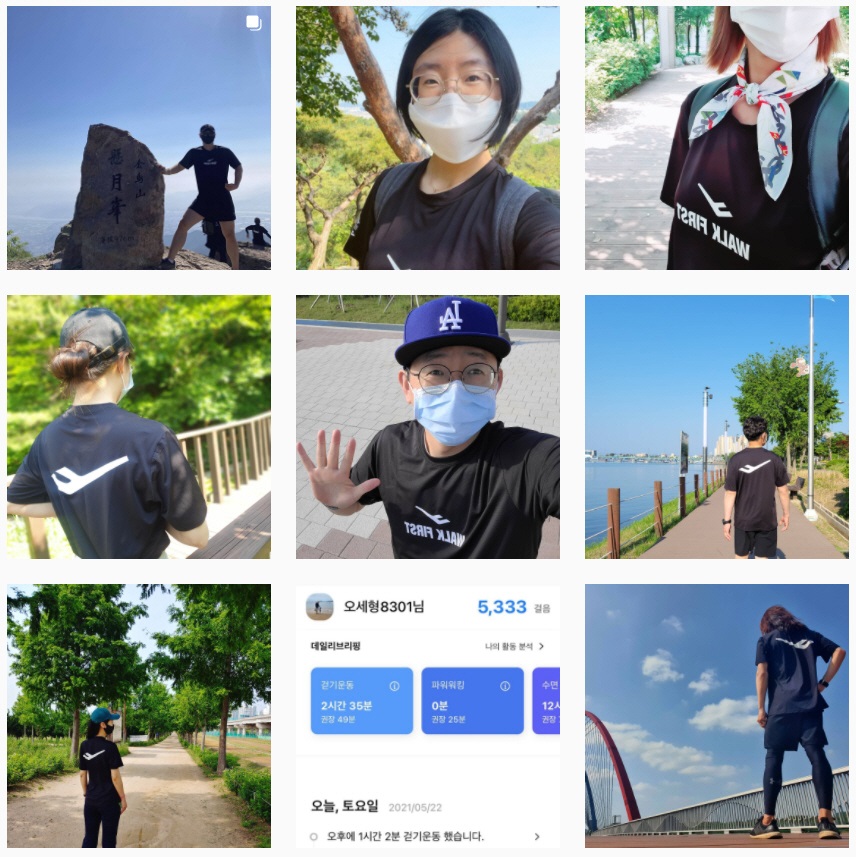
Task: Open the selfie post with the blue LA cap
Action: pyautogui.click(x=427, y=427)
